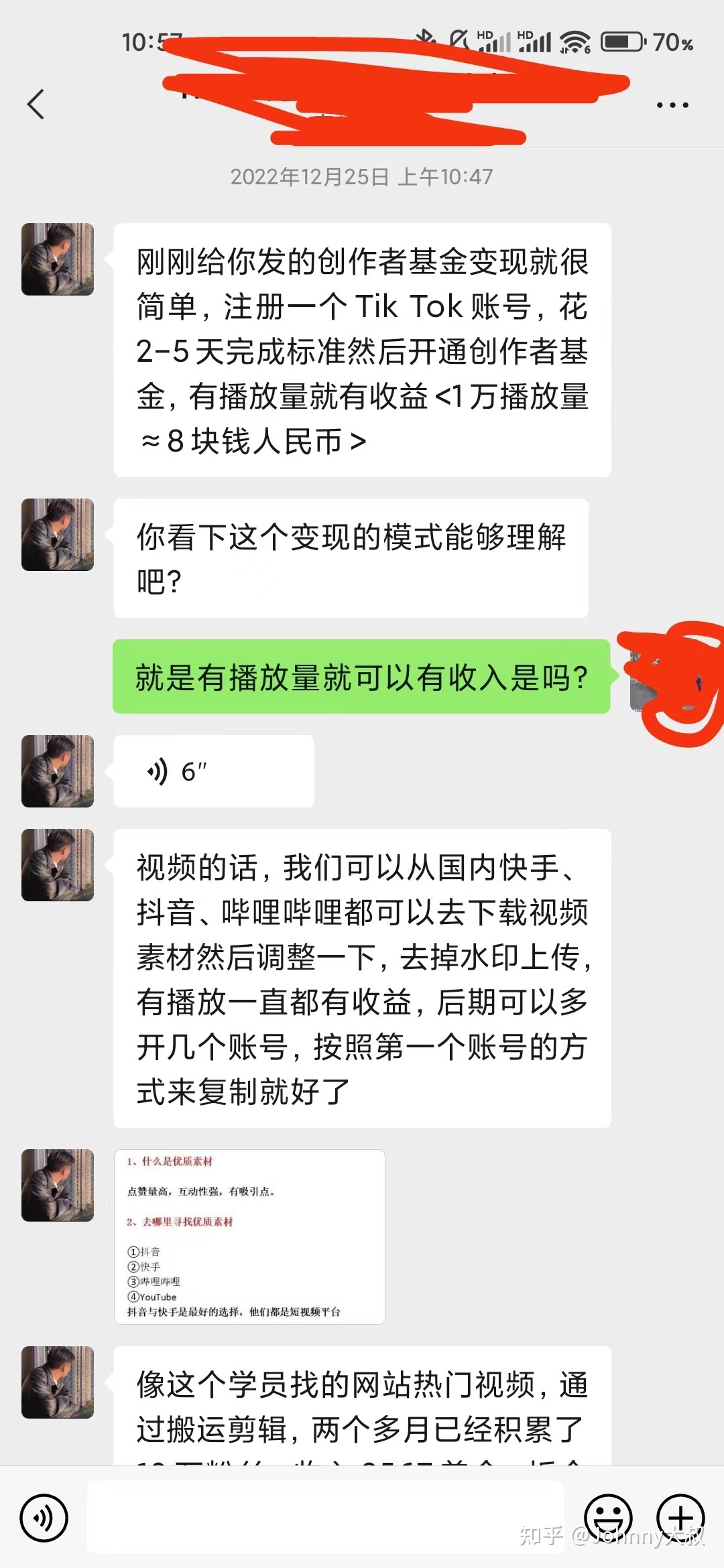Play the 6-second voice message

[x=213, y=771]
